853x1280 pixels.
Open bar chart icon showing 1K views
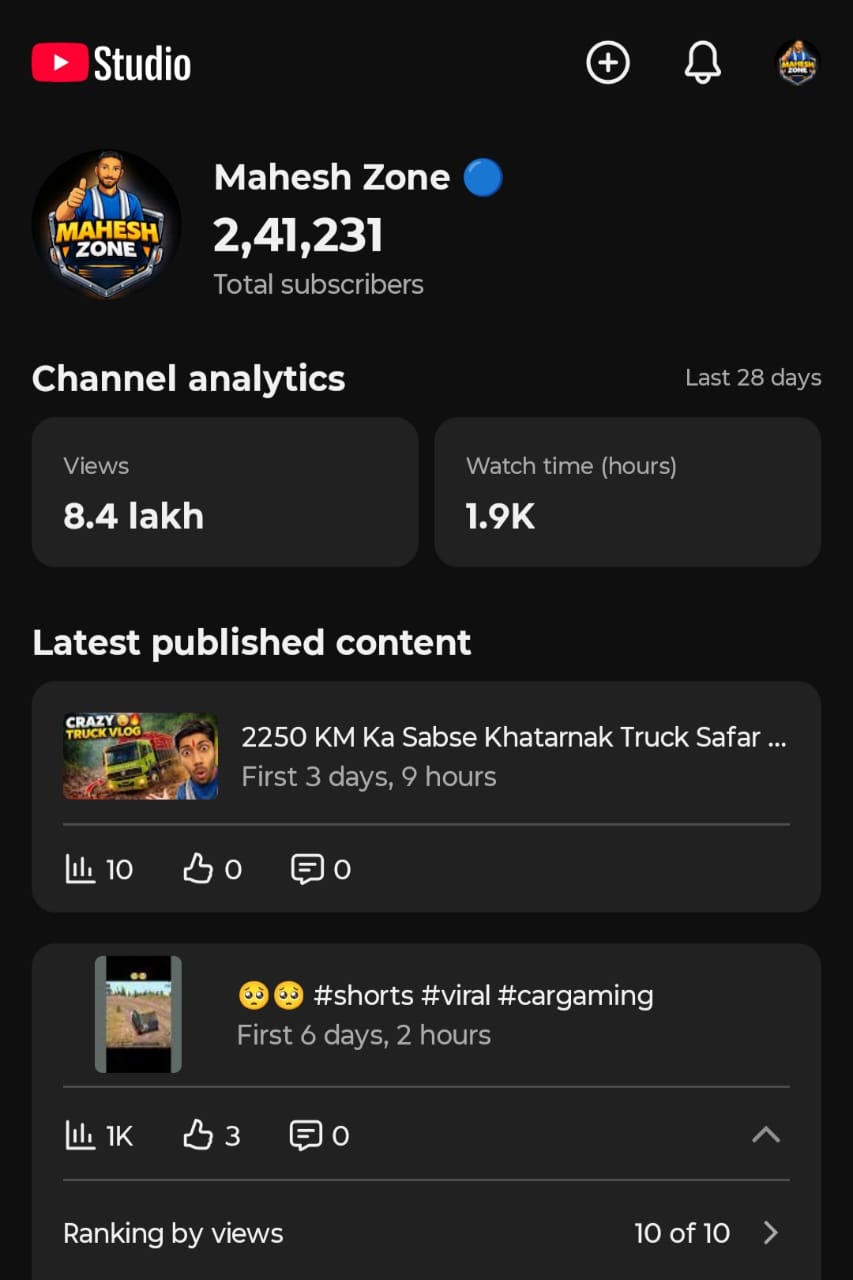coord(80,1135)
